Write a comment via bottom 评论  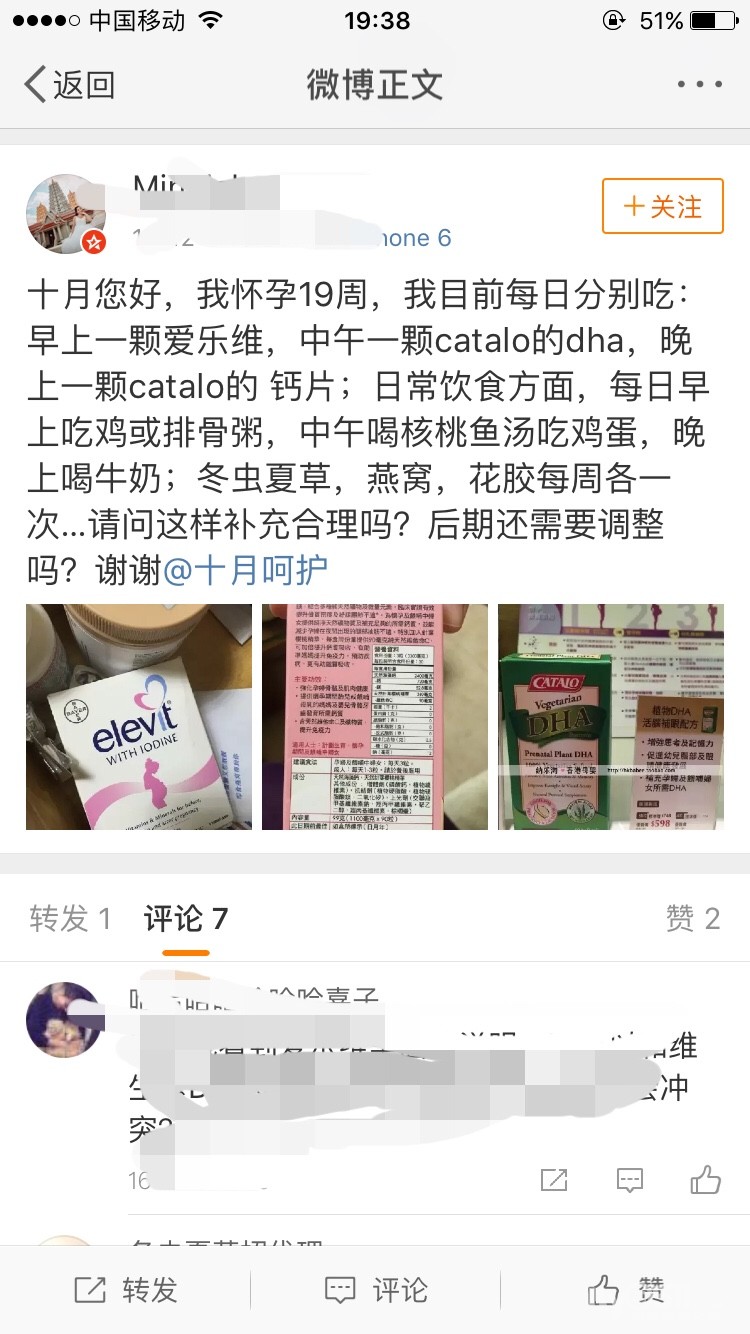click(x=376, y=1290)
